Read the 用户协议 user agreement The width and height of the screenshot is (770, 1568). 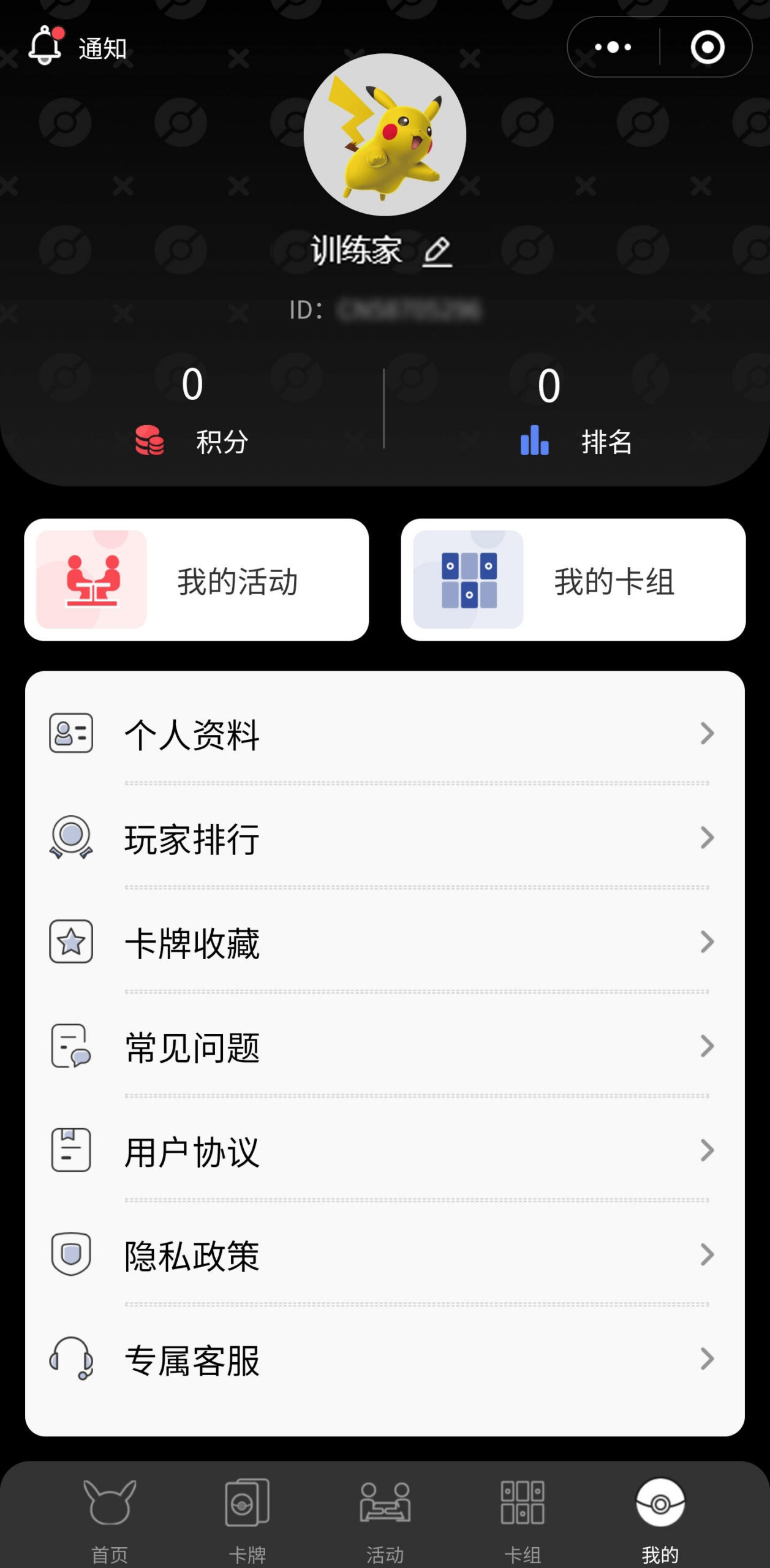(x=385, y=1150)
